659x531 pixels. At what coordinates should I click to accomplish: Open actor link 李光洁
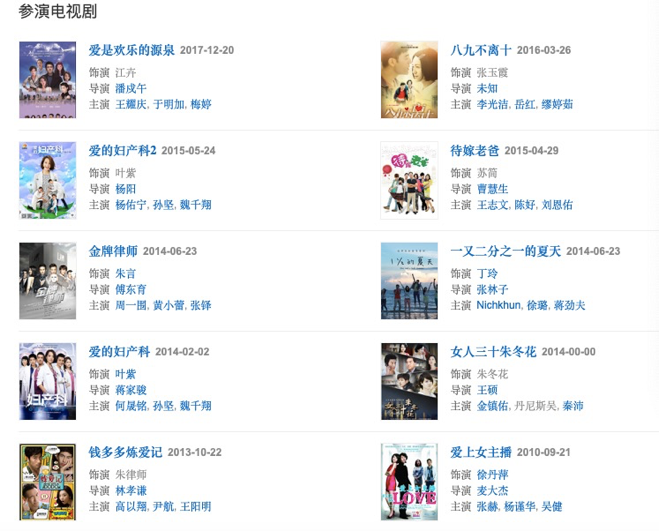pyautogui.click(x=492, y=104)
